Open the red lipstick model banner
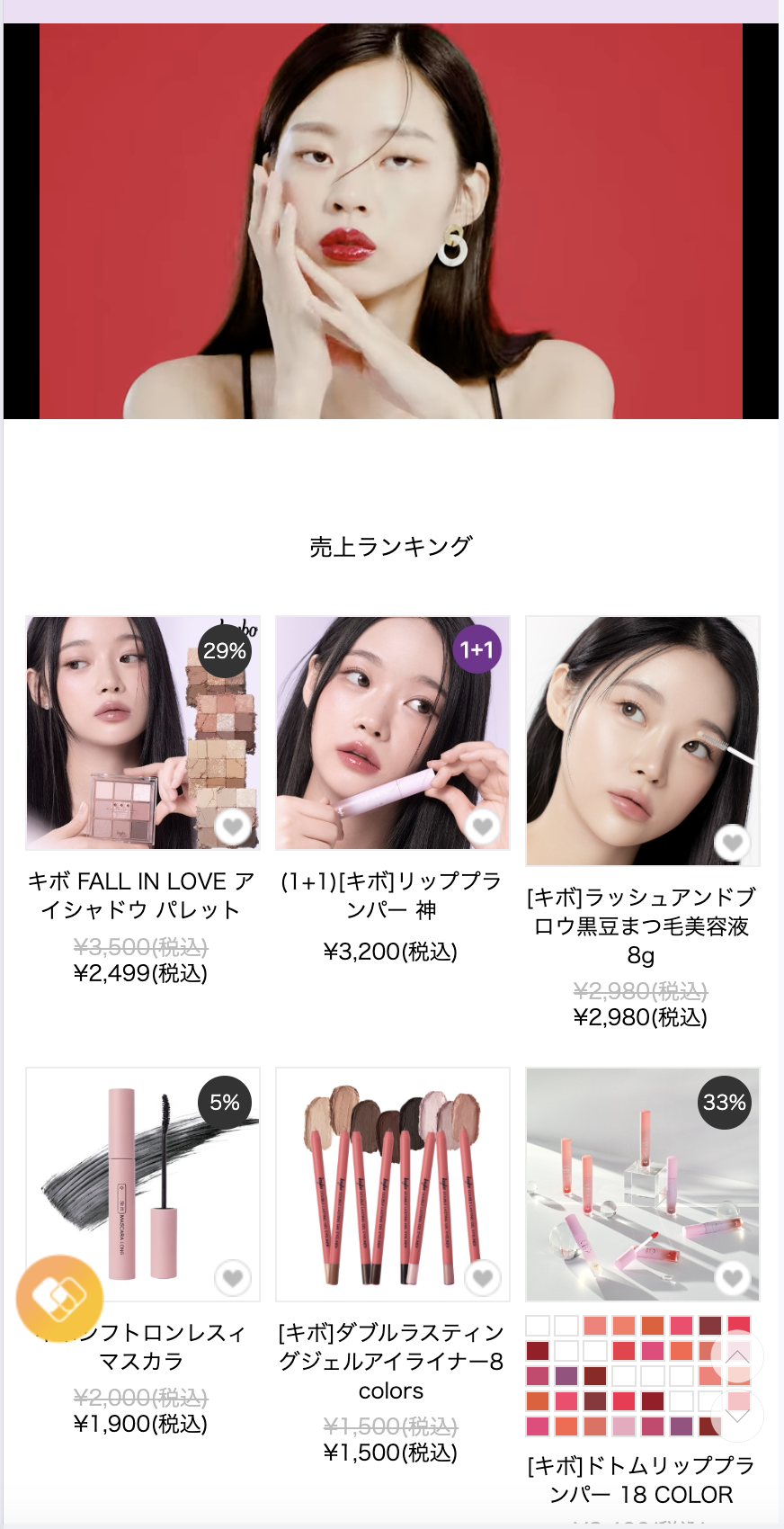 (x=391, y=221)
